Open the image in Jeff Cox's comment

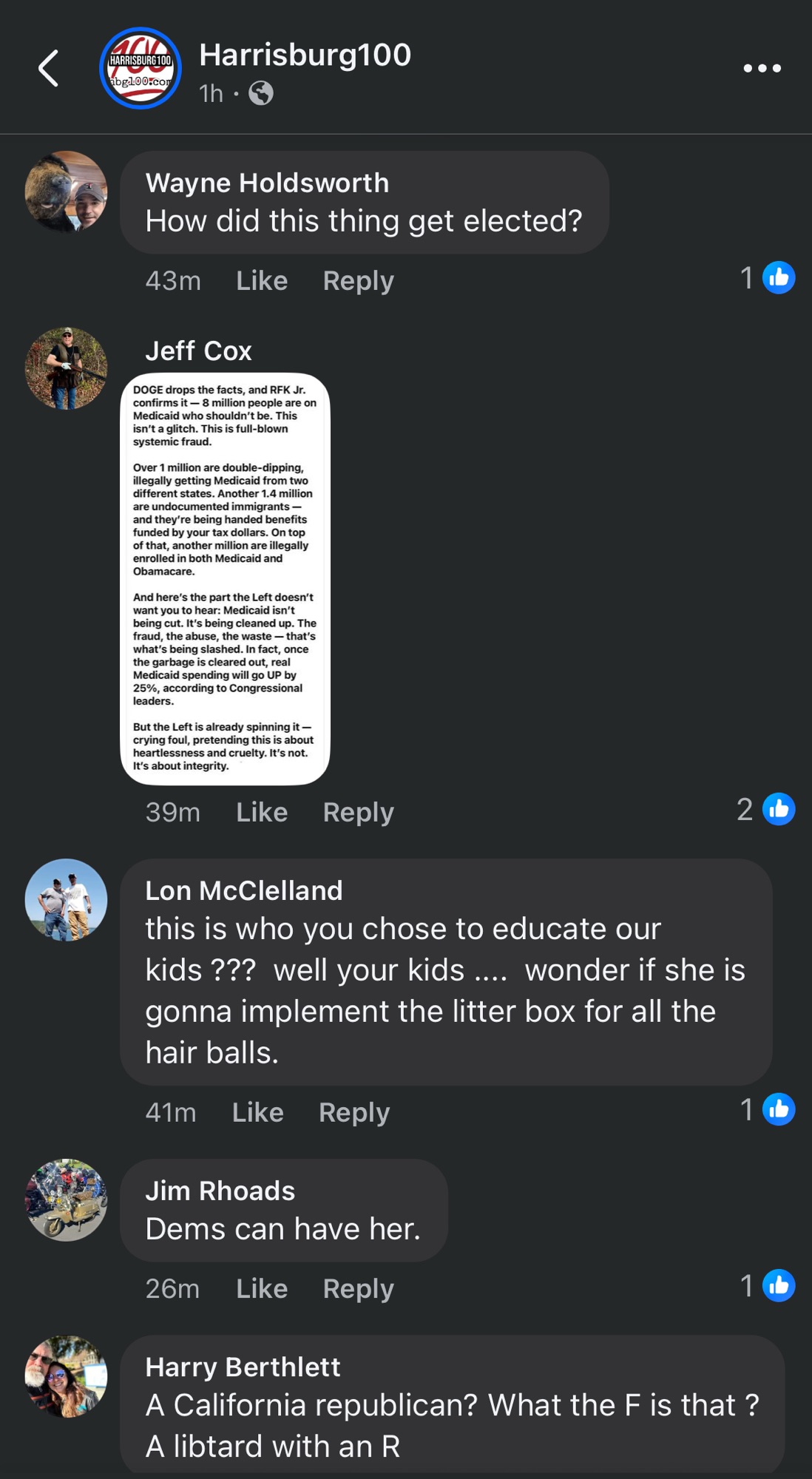(225, 578)
